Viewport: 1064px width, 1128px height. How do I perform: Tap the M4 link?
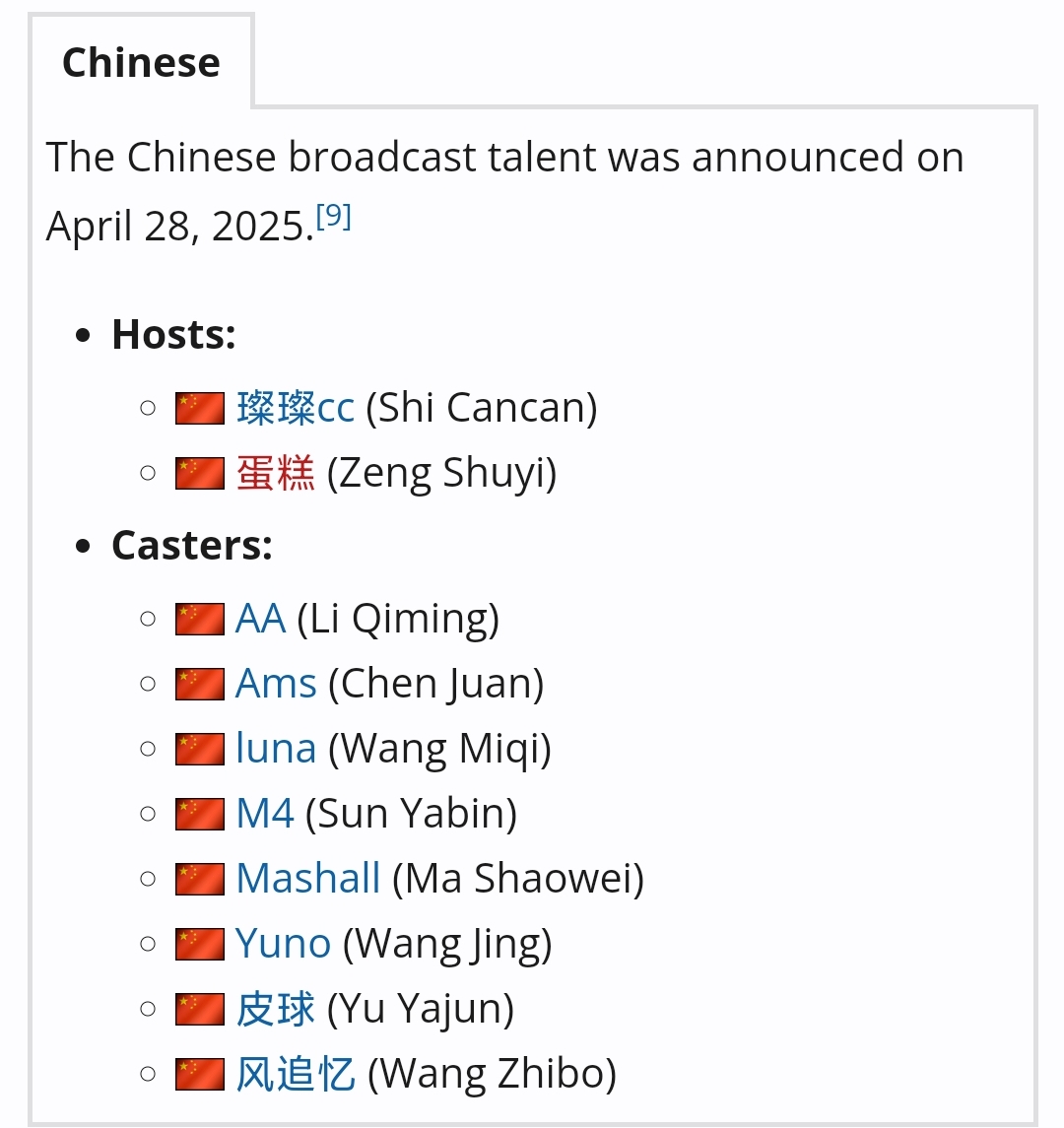tap(264, 814)
